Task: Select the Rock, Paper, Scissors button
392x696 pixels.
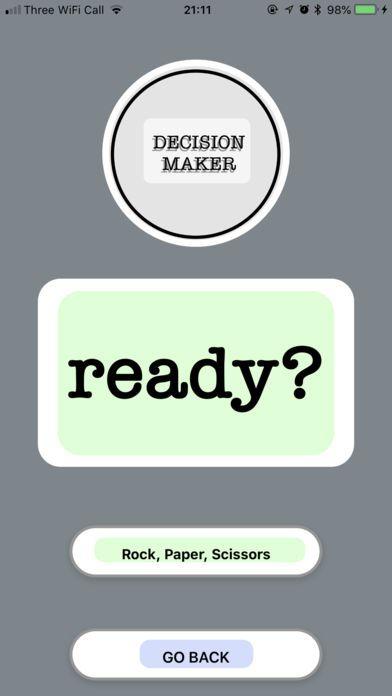Action: 196,551
